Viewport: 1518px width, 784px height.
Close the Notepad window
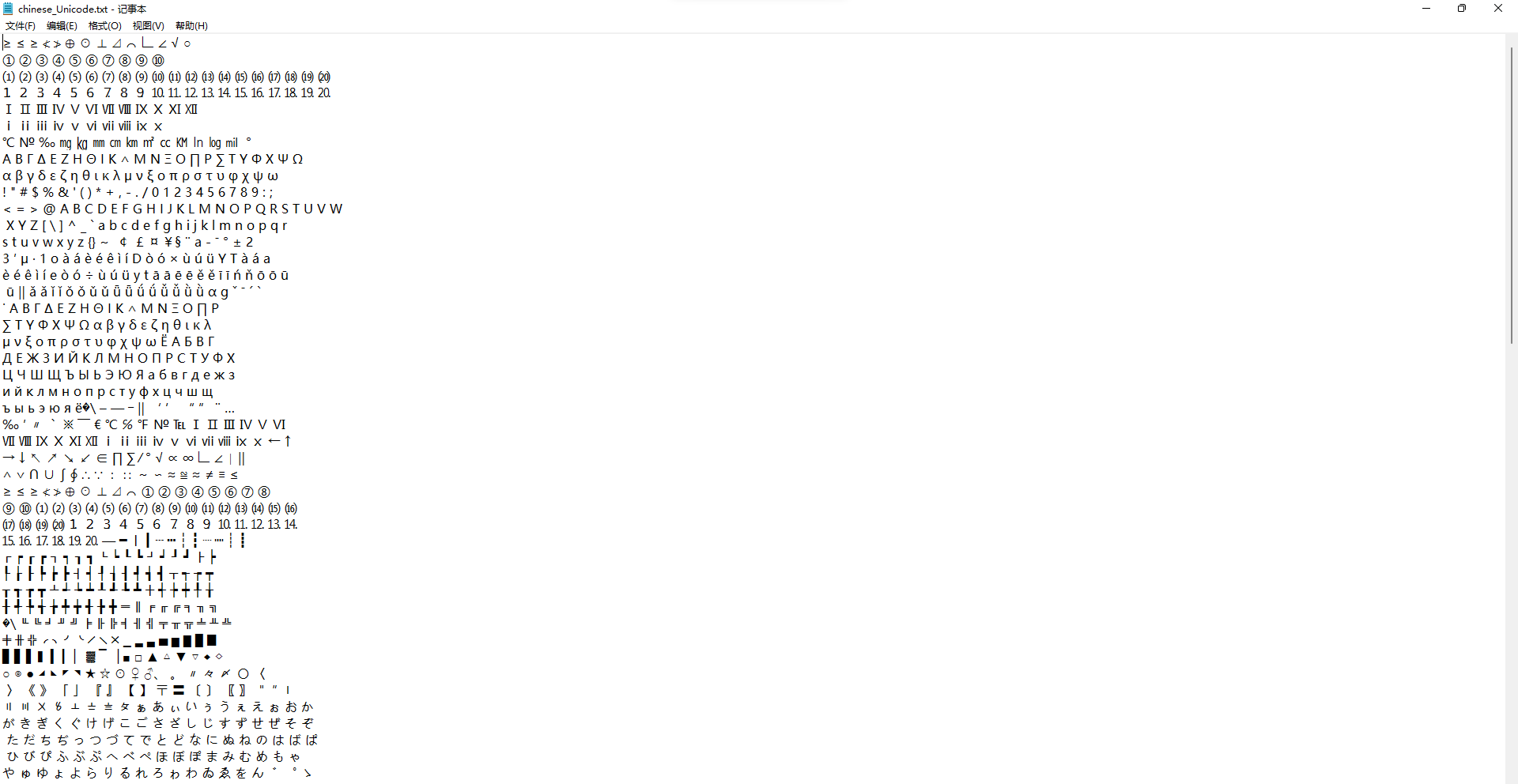(x=1498, y=9)
